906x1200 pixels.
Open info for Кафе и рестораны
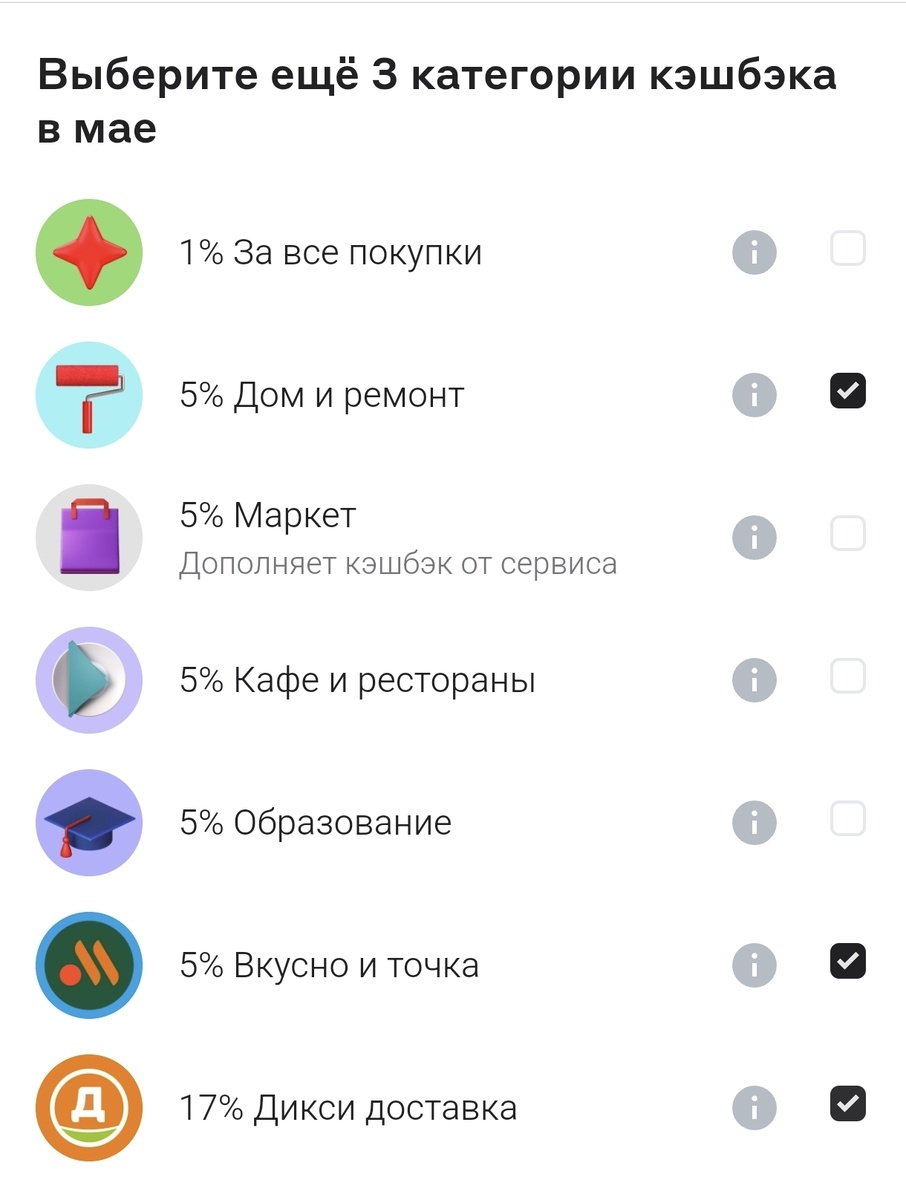coord(754,680)
